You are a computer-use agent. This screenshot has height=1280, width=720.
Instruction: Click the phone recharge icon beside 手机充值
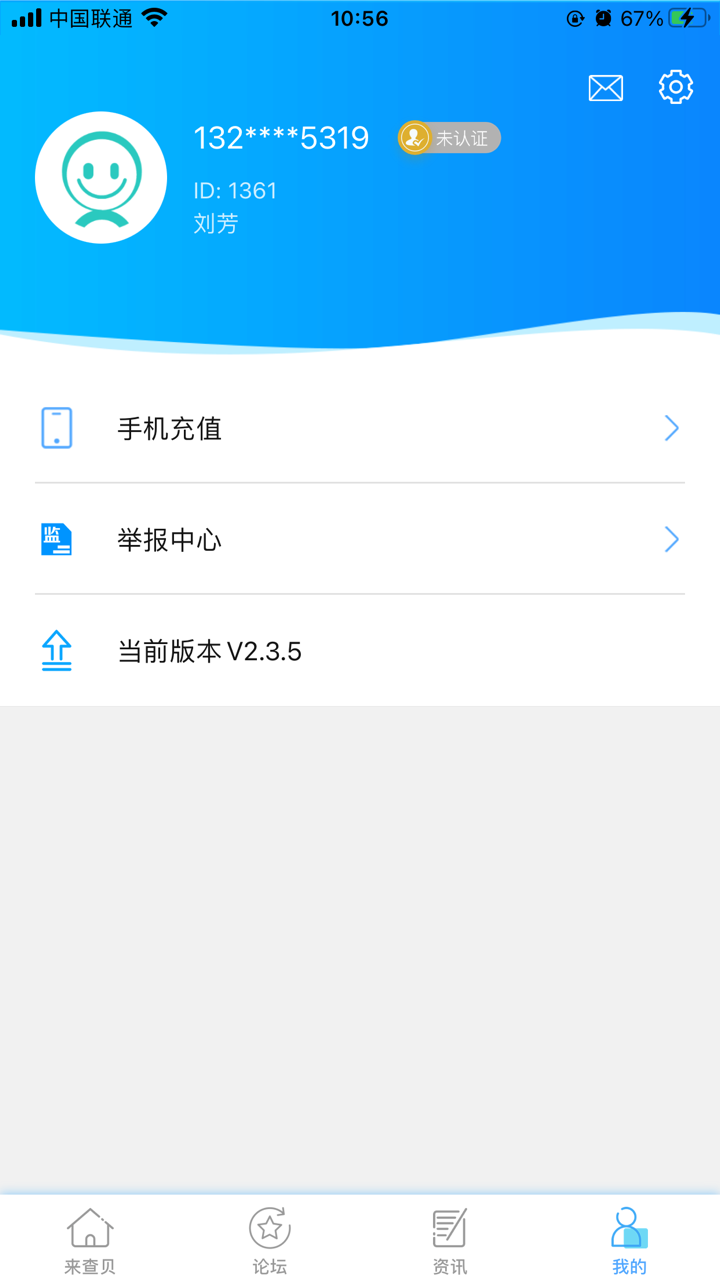(57, 428)
